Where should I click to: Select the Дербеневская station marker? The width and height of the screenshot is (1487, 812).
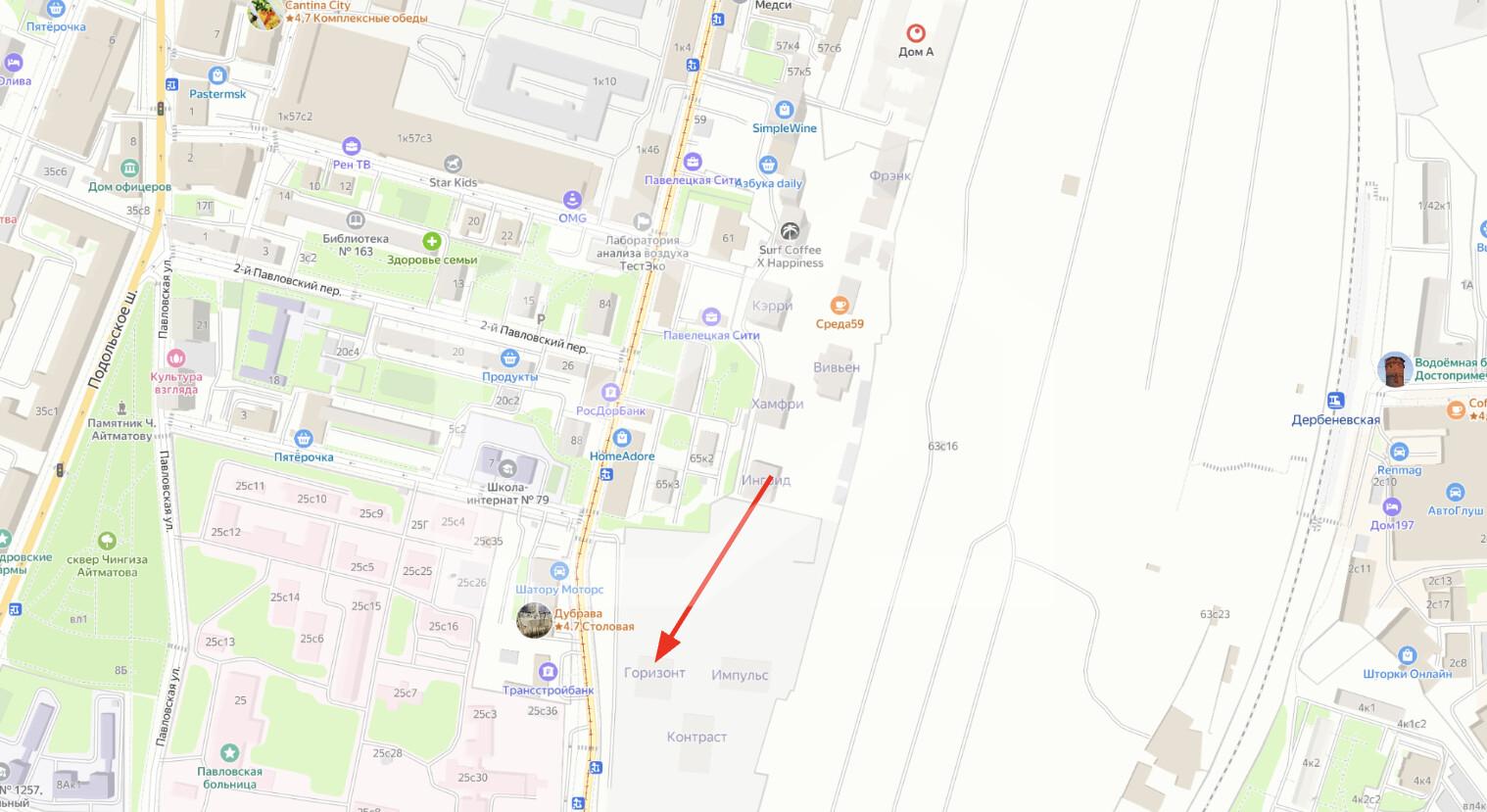(1335, 401)
